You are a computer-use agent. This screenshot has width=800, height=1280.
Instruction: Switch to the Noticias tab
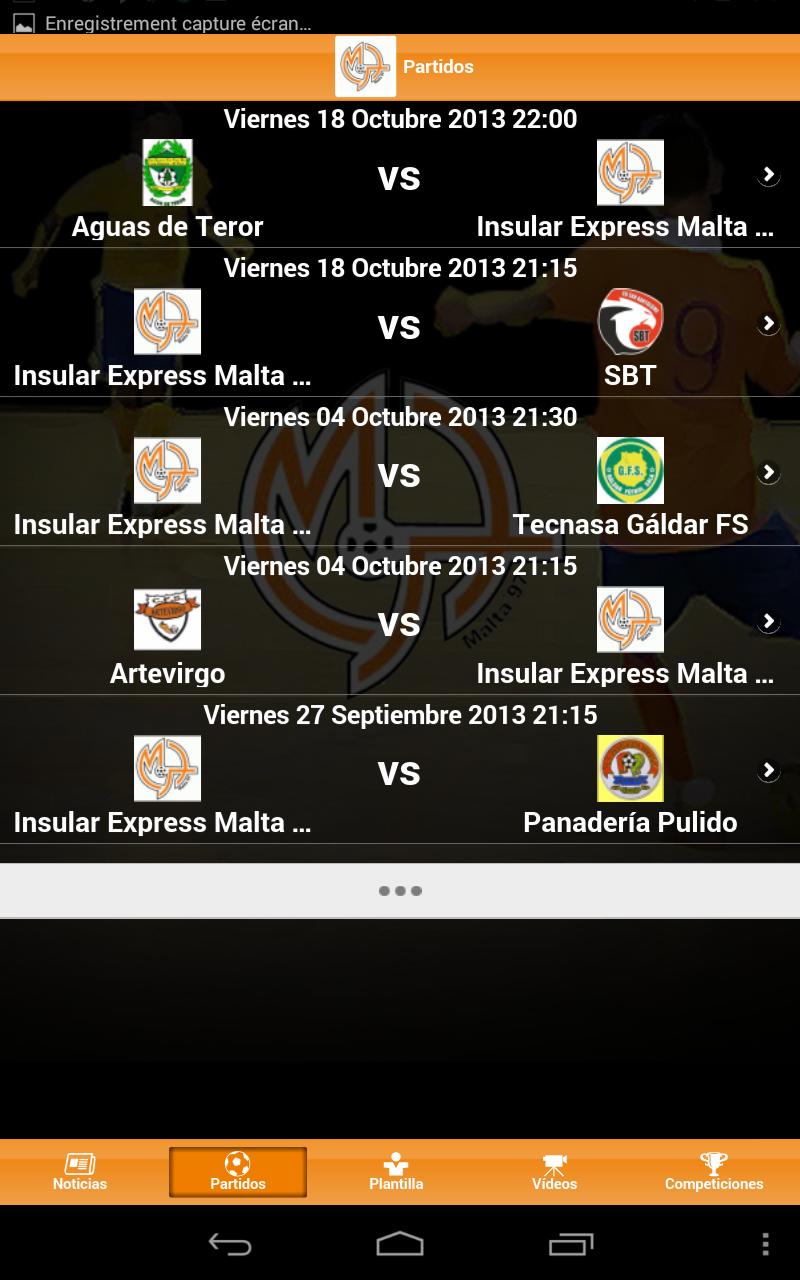pyautogui.click(x=80, y=1172)
